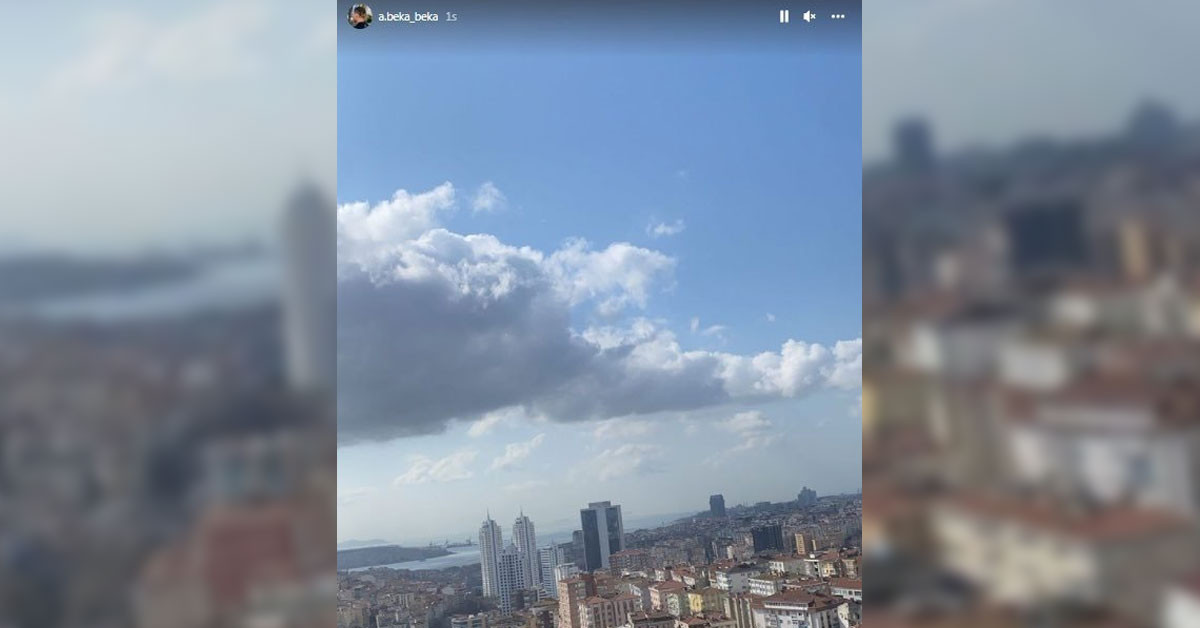
Task: Open a.beka_beka's profile picture
Action: [360, 16]
